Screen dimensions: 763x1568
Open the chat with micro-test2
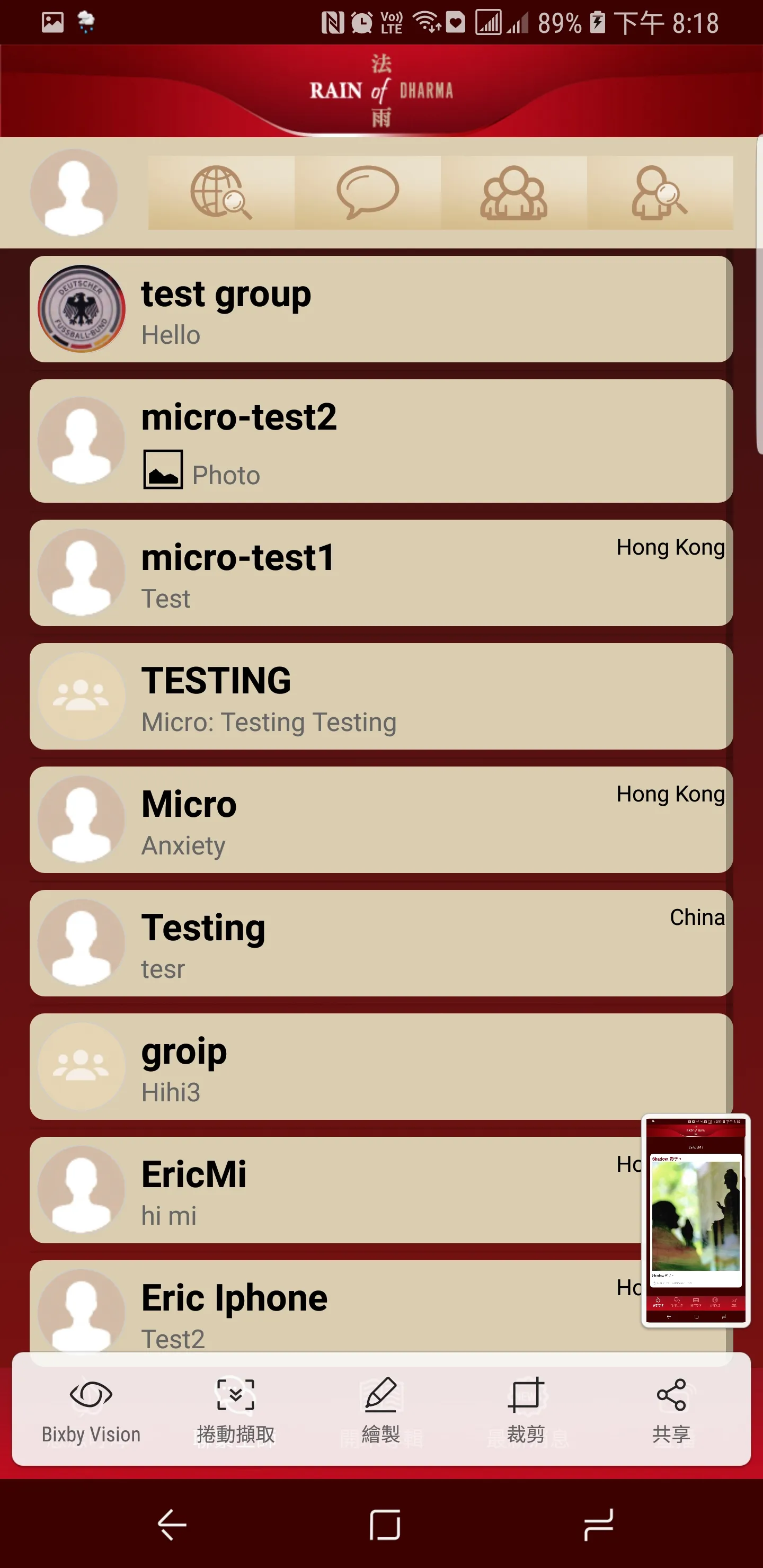pos(380,441)
